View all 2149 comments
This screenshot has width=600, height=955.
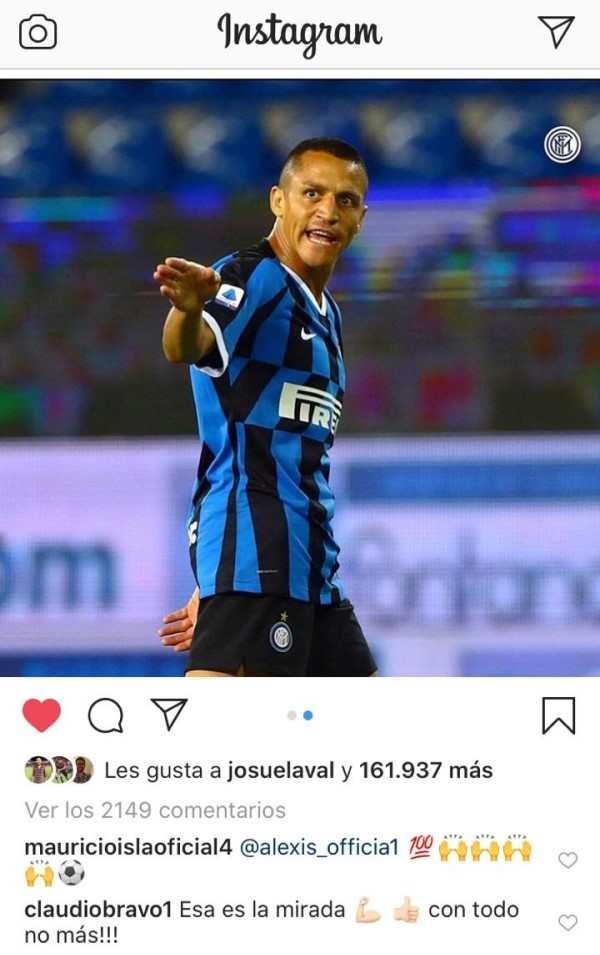tap(155, 810)
